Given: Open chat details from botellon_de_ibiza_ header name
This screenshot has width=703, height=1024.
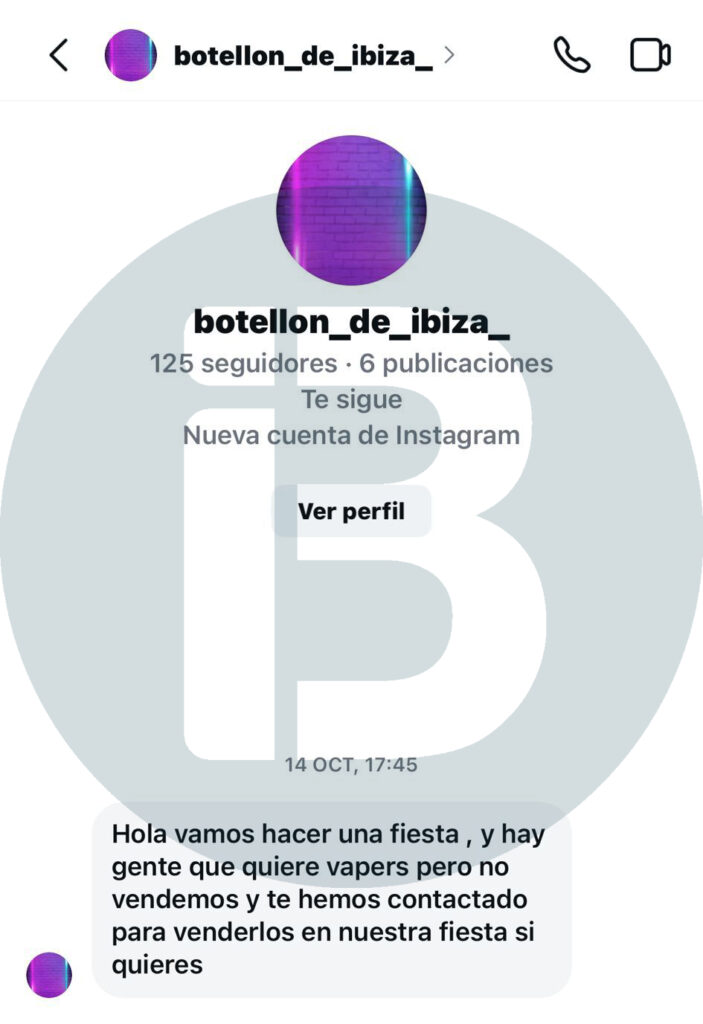Looking at the screenshot, I should [302, 56].
